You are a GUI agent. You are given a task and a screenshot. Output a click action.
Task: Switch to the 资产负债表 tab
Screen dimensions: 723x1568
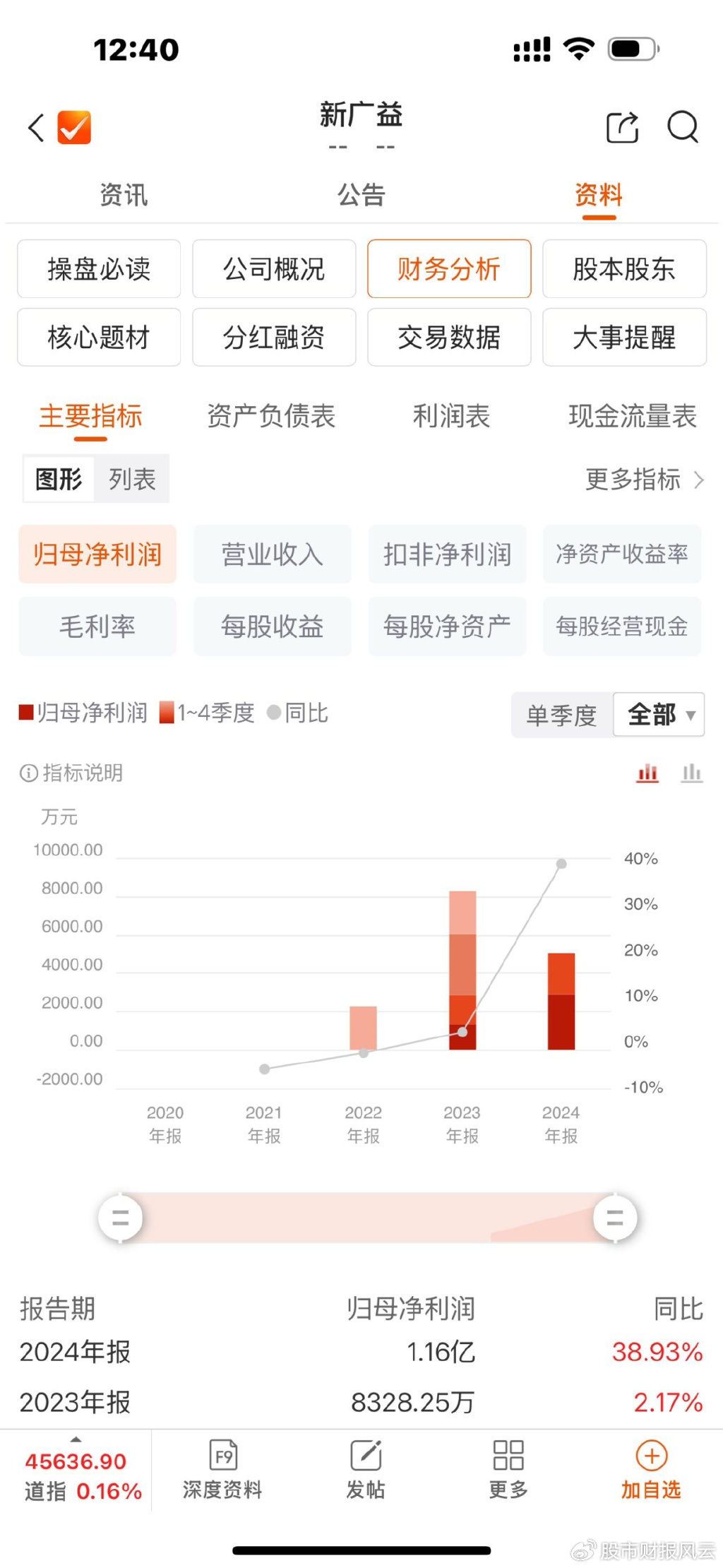click(x=270, y=416)
